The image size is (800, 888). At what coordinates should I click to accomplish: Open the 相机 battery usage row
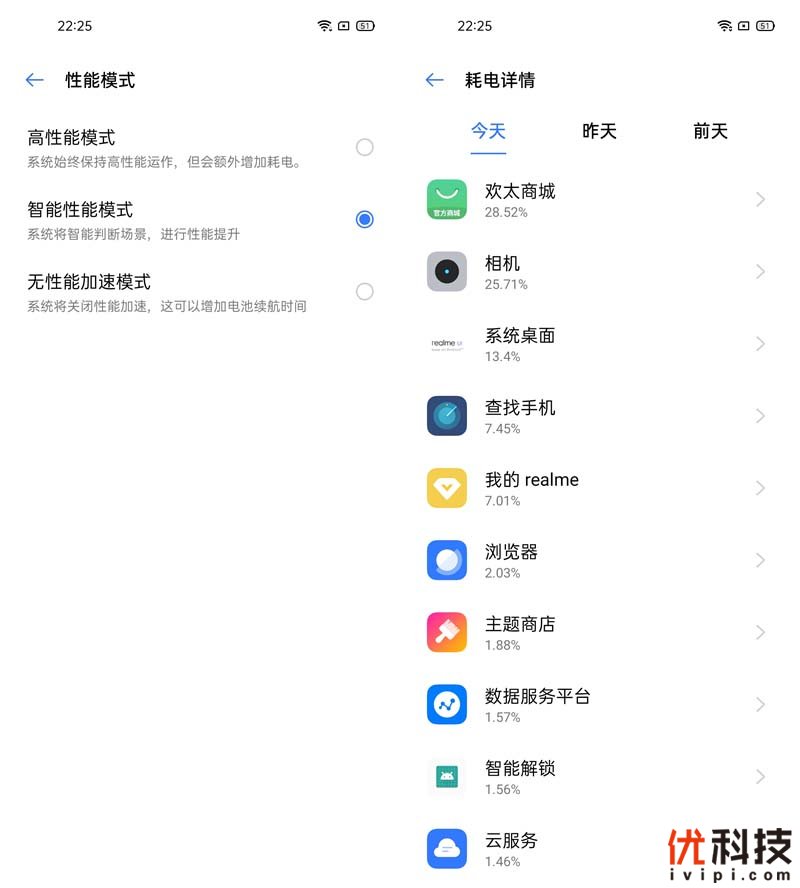(x=596, y=271)
